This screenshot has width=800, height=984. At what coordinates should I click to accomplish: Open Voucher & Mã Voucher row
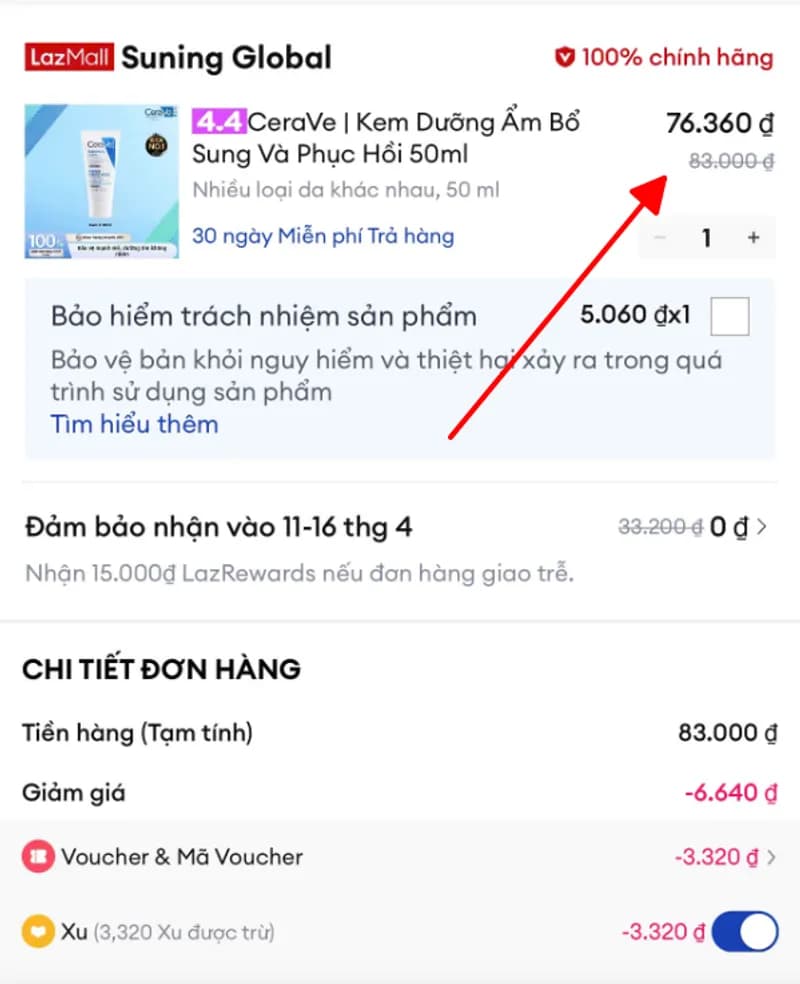point(400,857)
